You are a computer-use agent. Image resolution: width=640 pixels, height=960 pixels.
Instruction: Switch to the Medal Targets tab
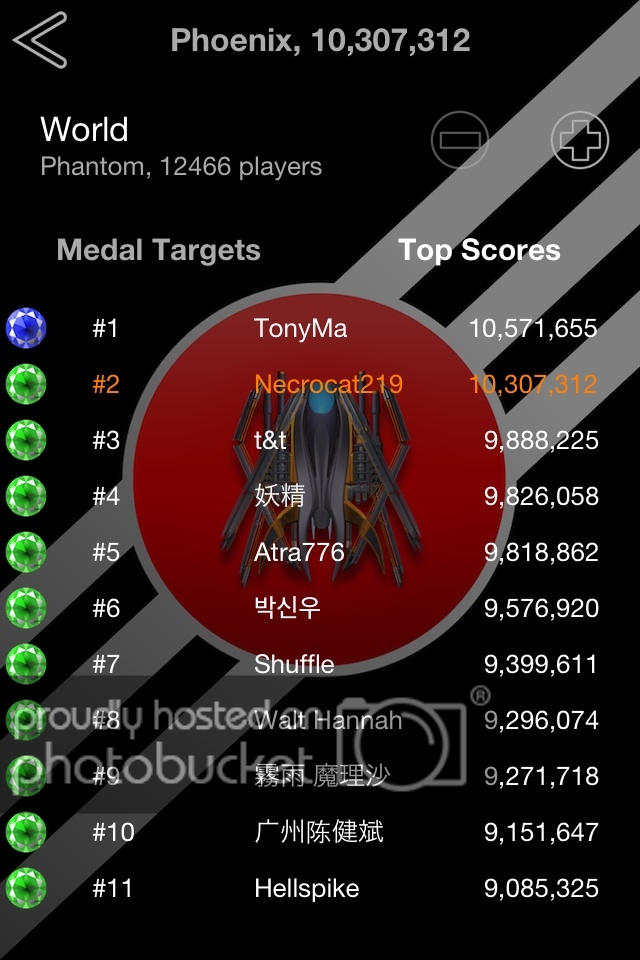click(159, 250)
